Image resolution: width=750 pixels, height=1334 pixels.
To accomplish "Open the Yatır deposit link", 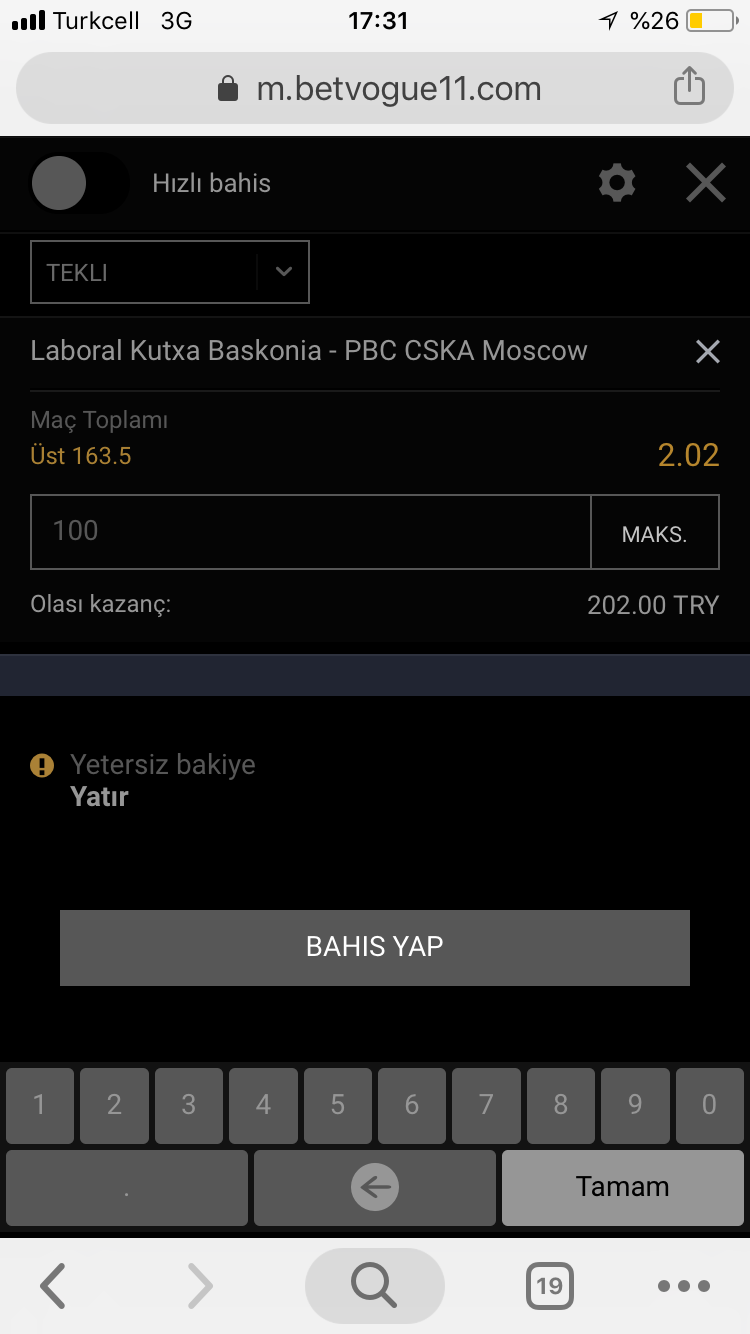I will [99, 797].
